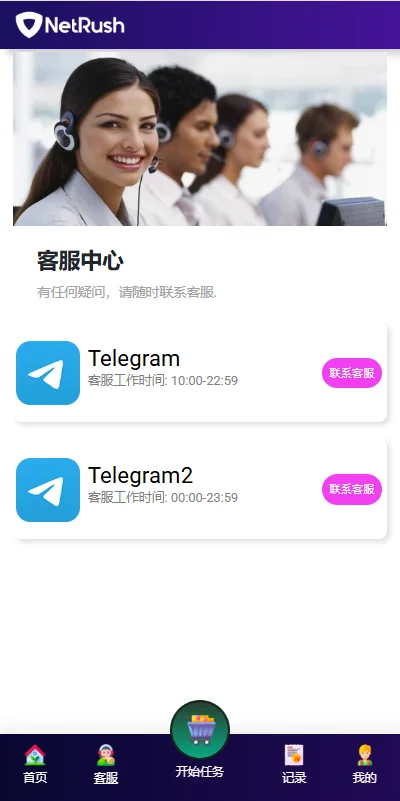Tap 联系客服 button for Telegram
The image size is (400, 801).
[352, 373]
